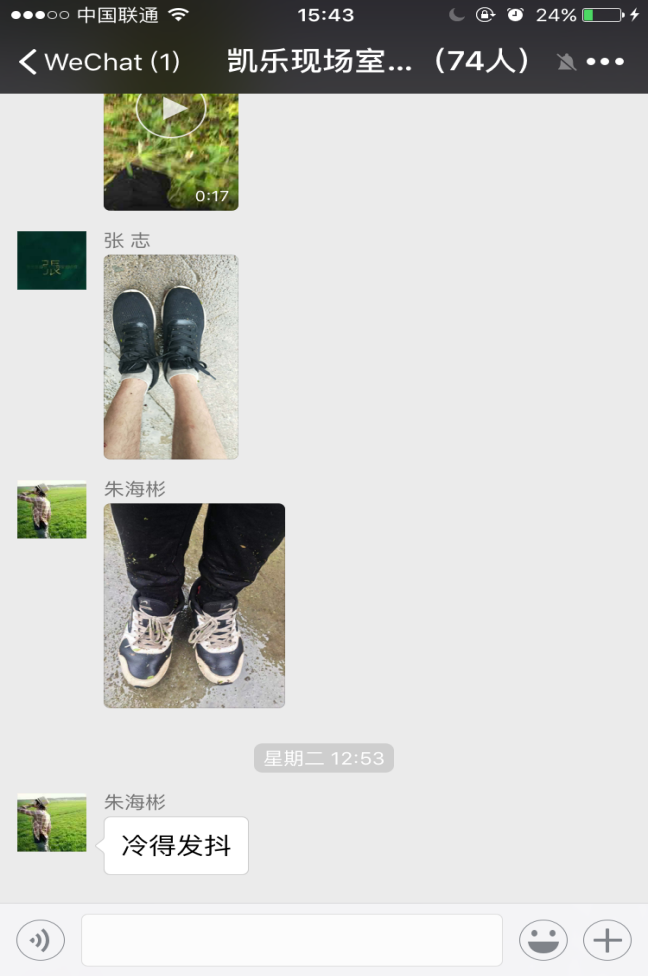Open the group chat details menu
648x976 pixels.
click(605, 62)
